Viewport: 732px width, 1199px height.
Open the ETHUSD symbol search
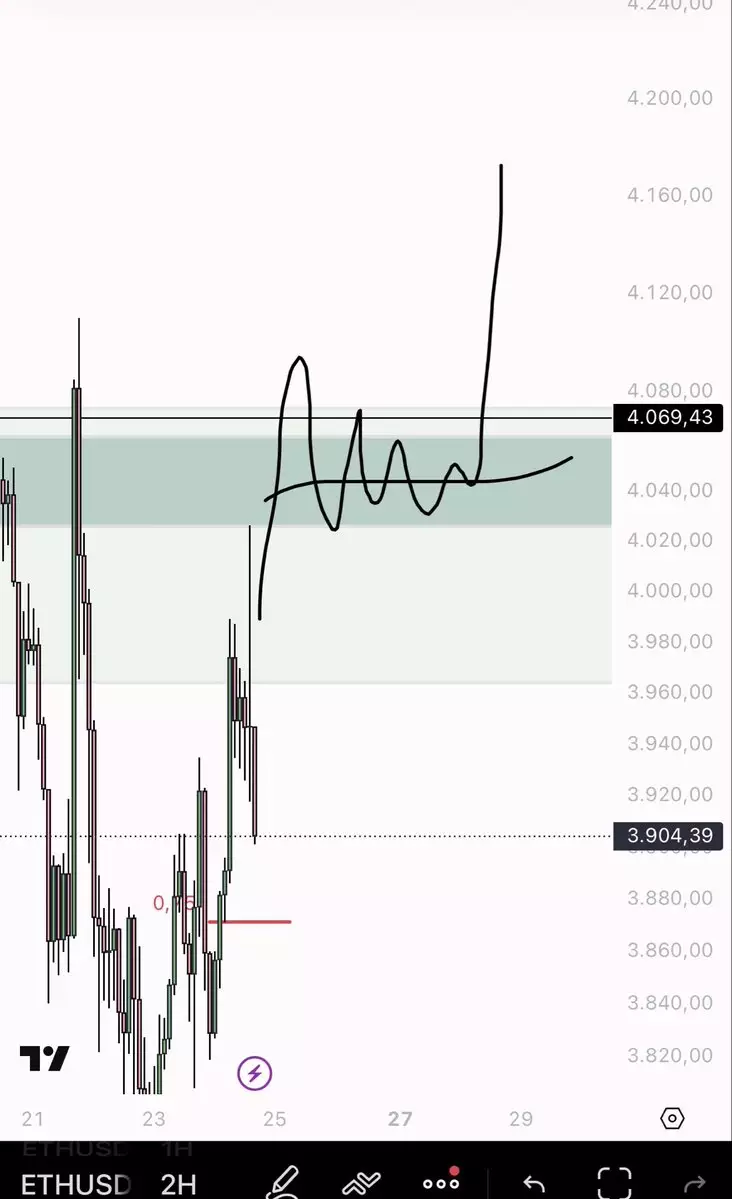(x=76, y=1184)
